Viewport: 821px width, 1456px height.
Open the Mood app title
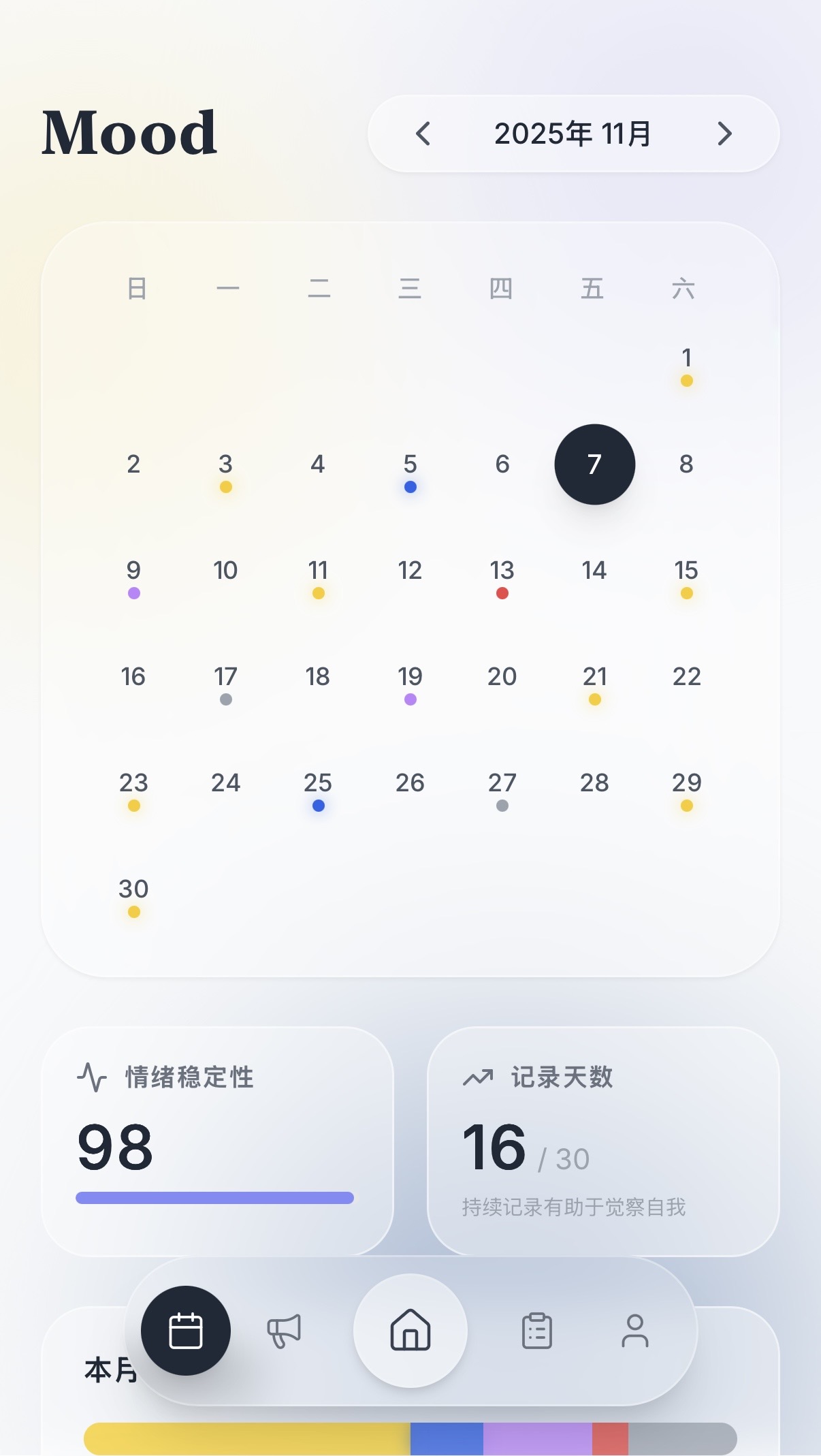[x=129, y=133]
